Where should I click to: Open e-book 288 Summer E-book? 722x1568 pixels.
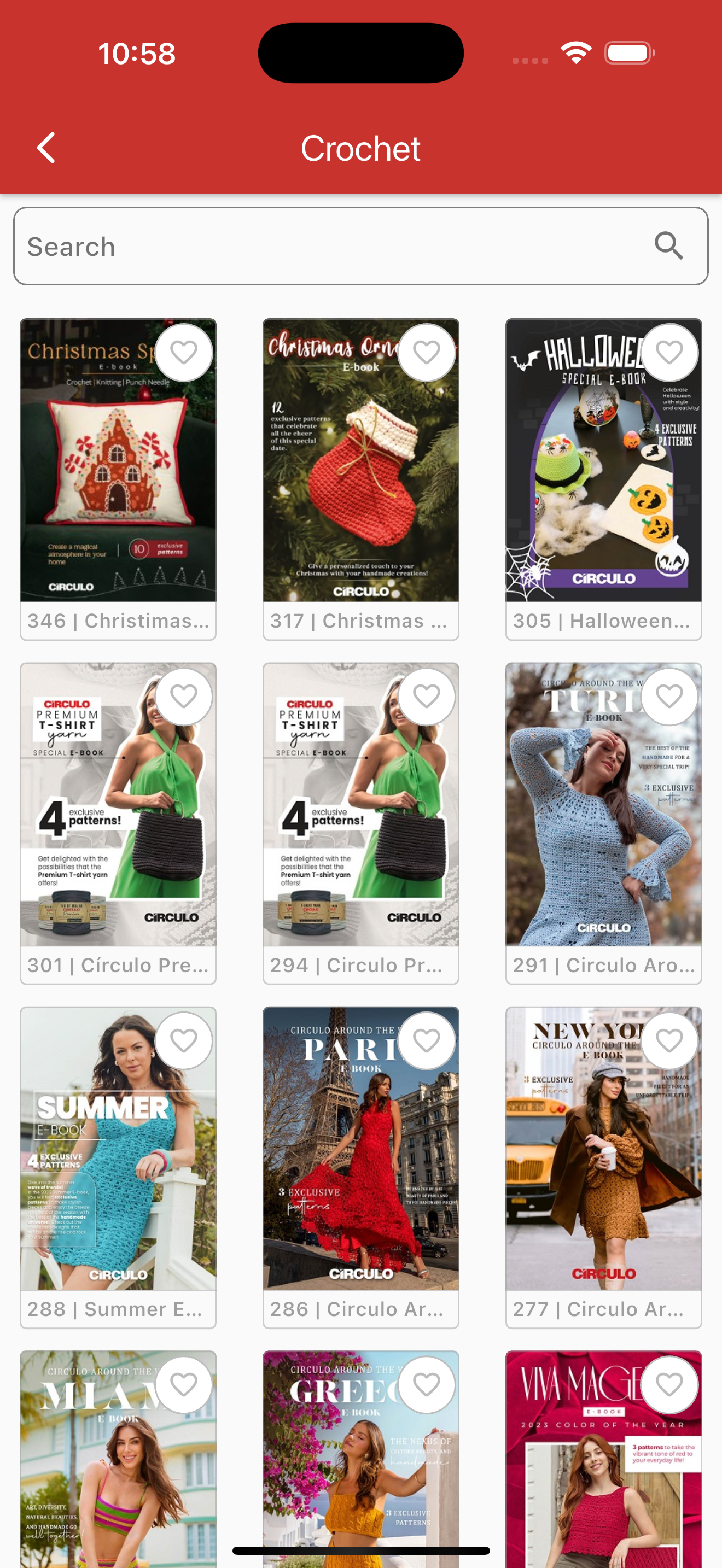(x=118, y=1167)
